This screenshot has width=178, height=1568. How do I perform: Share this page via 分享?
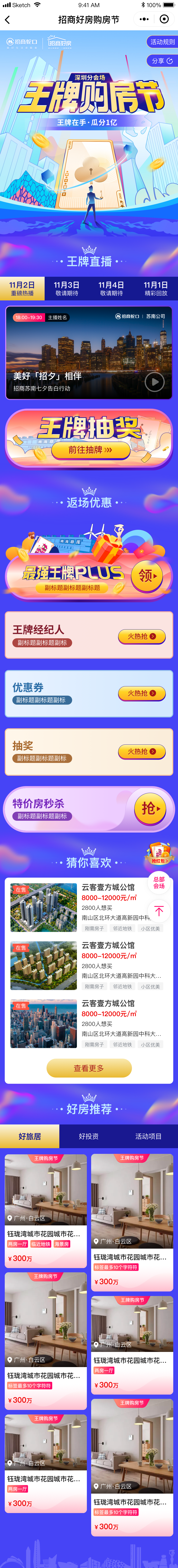pos(162,61)
